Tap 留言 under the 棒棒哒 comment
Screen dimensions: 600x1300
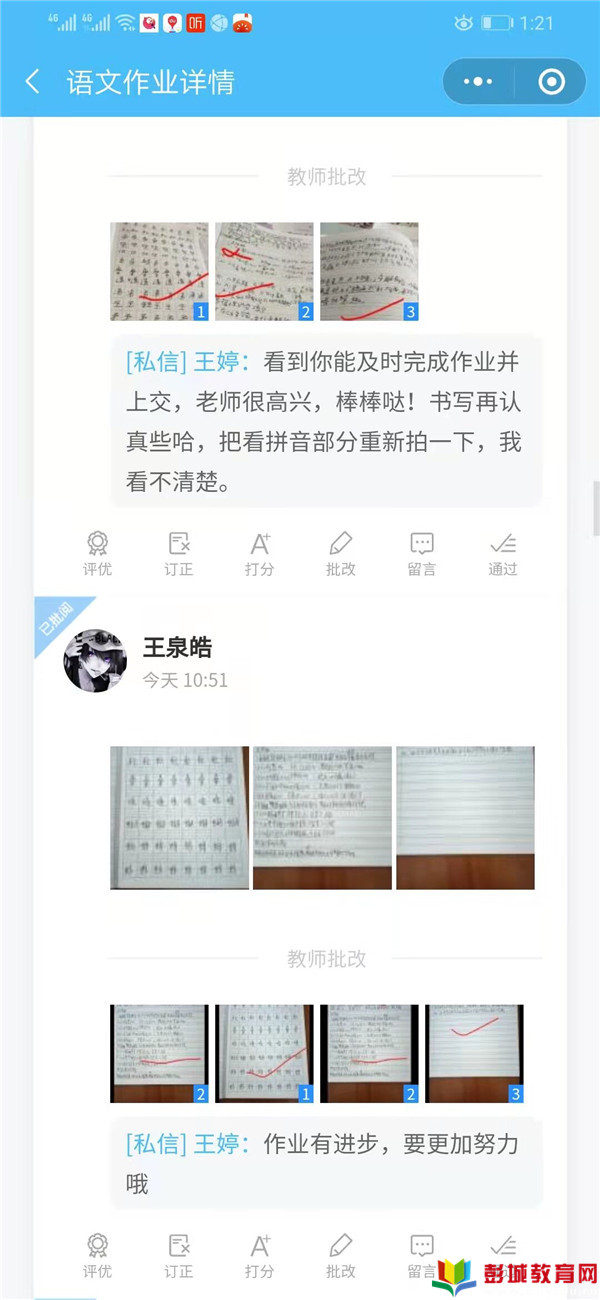[422, 554]
